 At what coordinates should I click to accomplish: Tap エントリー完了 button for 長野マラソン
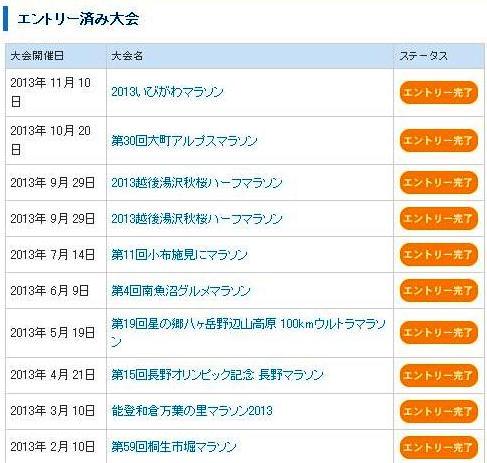coord(439,375)
